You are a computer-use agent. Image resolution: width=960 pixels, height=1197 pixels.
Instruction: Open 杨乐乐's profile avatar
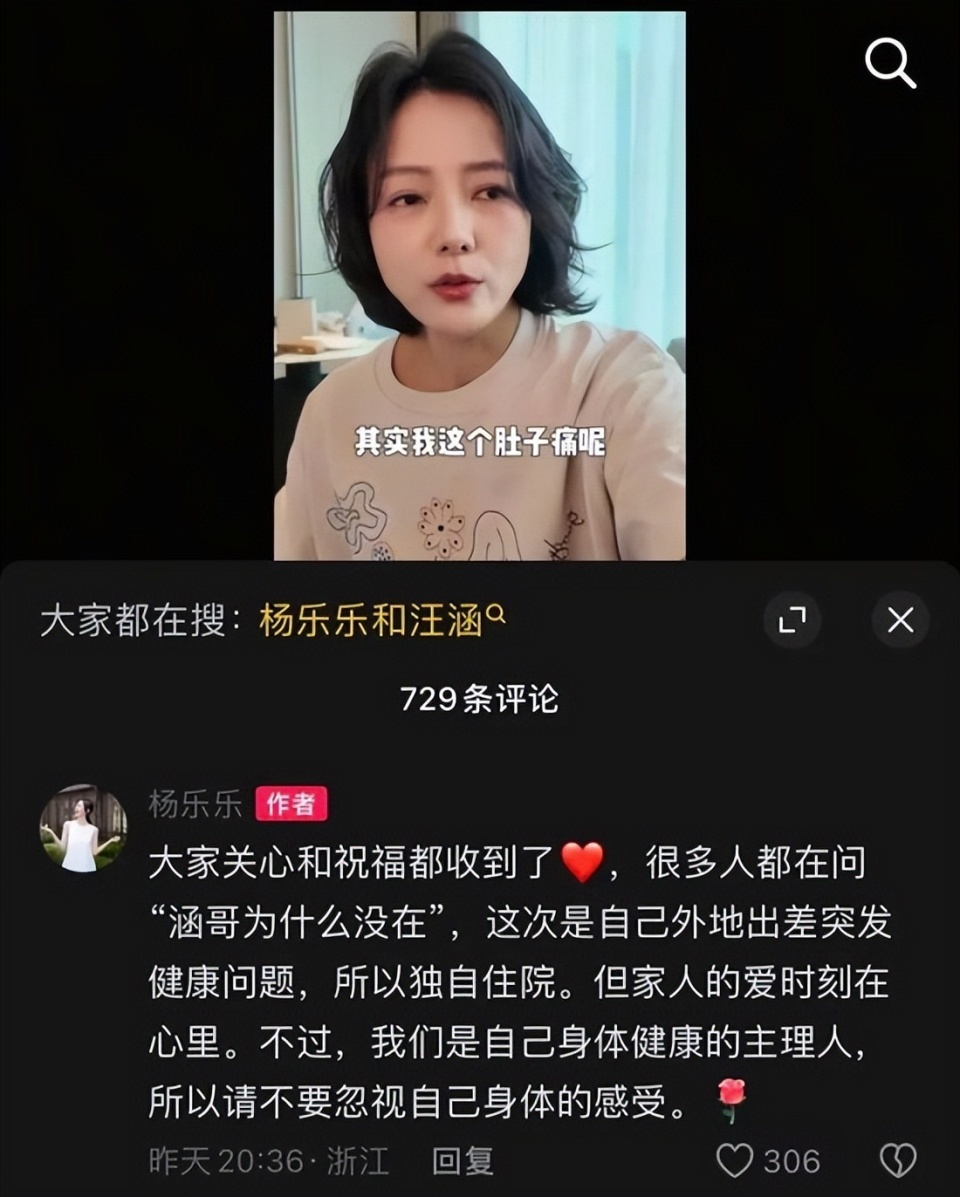tap(83, 828)
